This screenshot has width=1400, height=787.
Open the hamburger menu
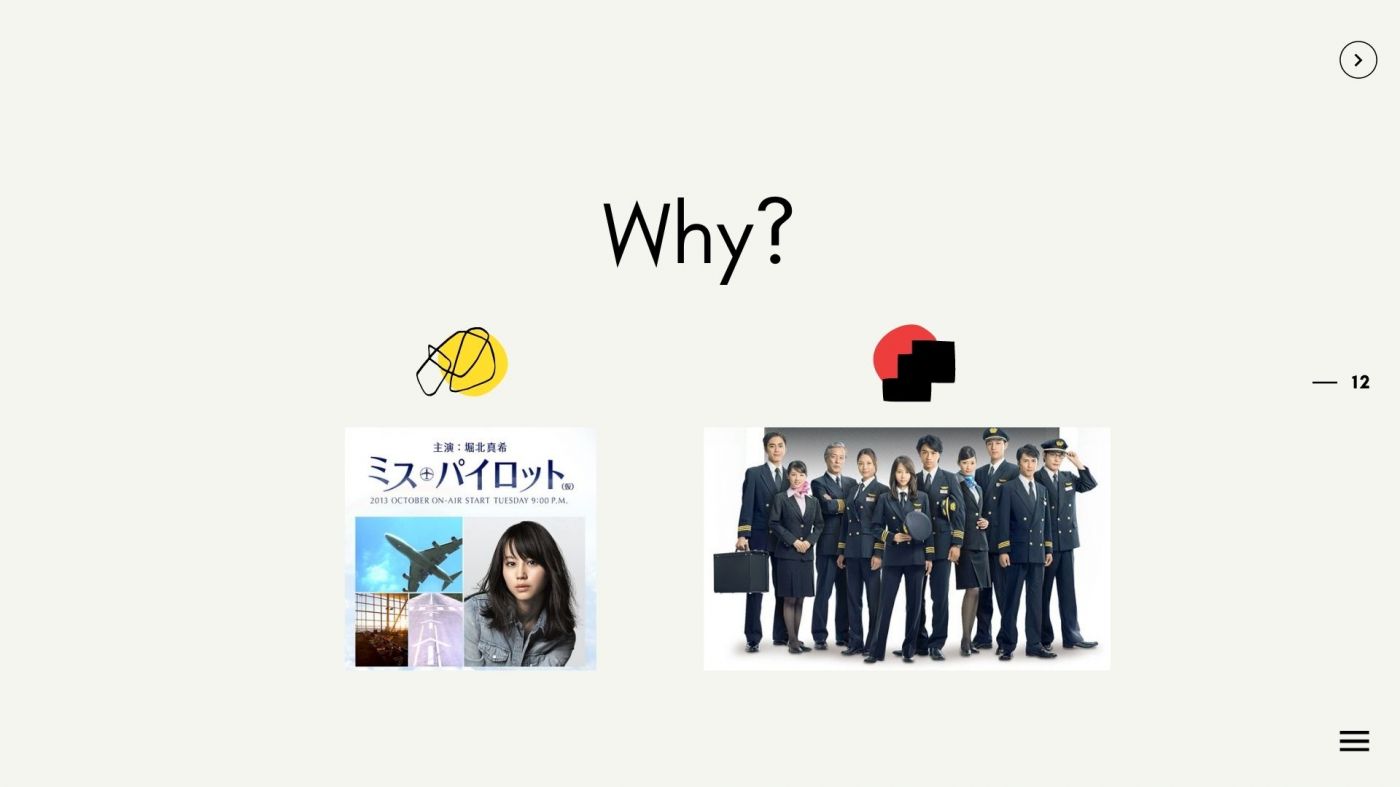coord(1354,741)
